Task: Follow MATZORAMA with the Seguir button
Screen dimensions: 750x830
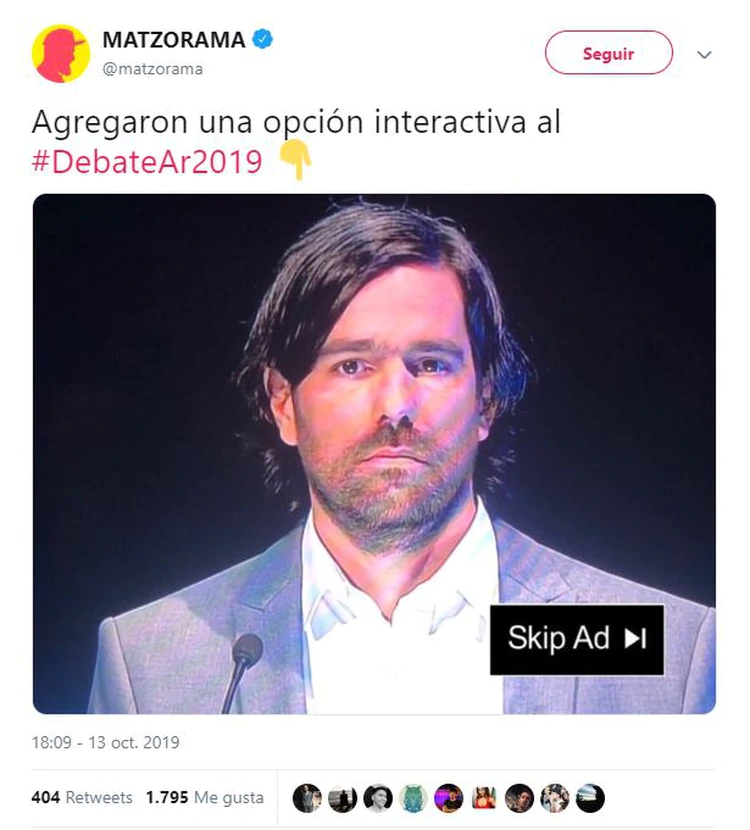Action: (x=608, y=54)
